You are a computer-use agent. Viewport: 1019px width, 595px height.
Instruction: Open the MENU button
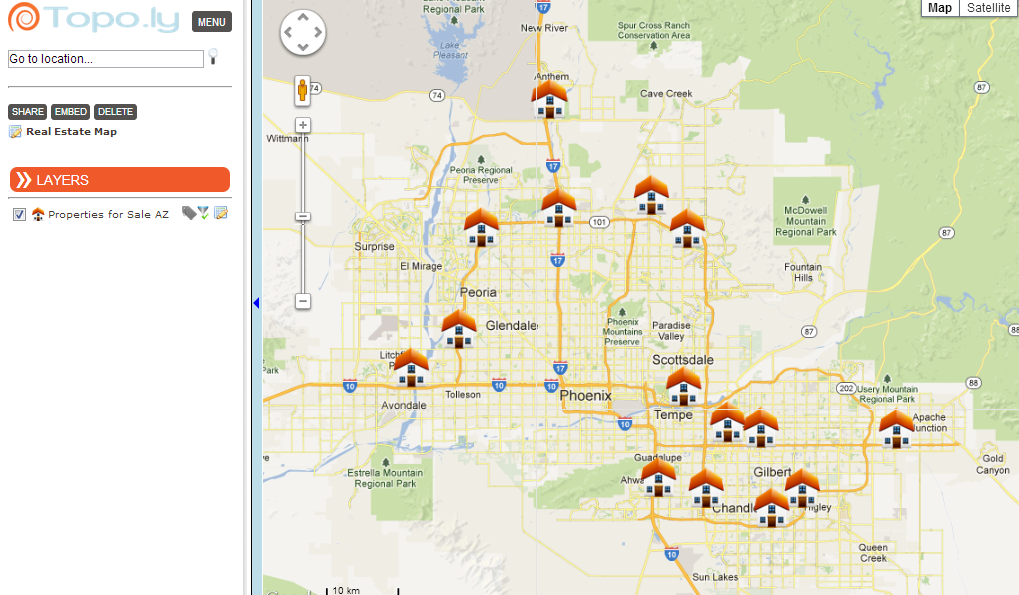click(x=211, y=22)
